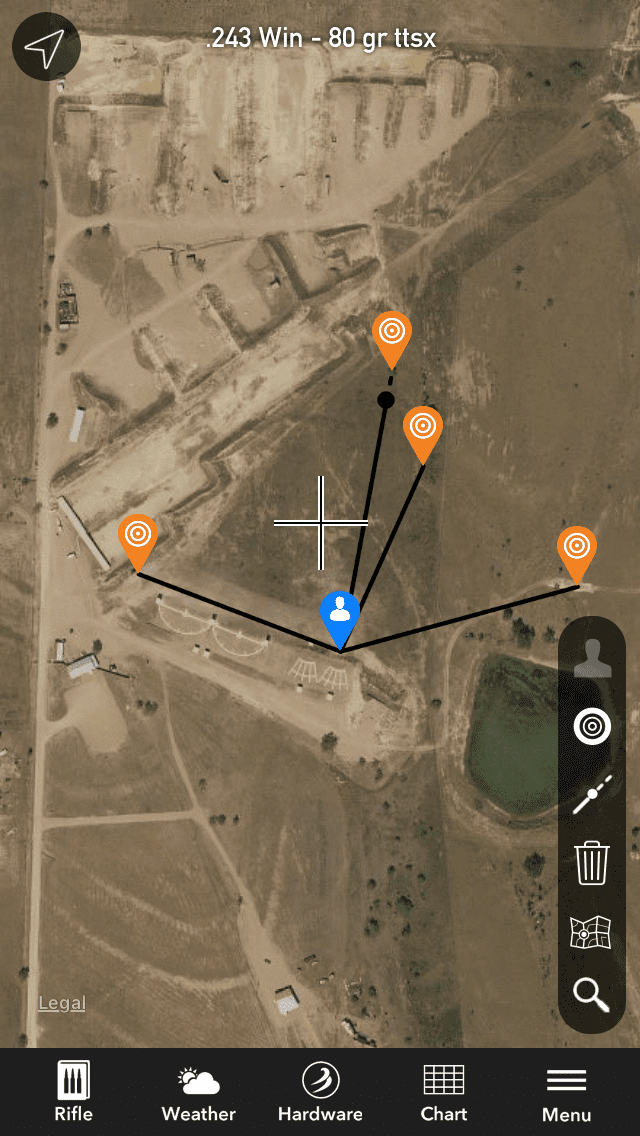Tap the trash can delete tool
640x1136 pixels.
592,862
